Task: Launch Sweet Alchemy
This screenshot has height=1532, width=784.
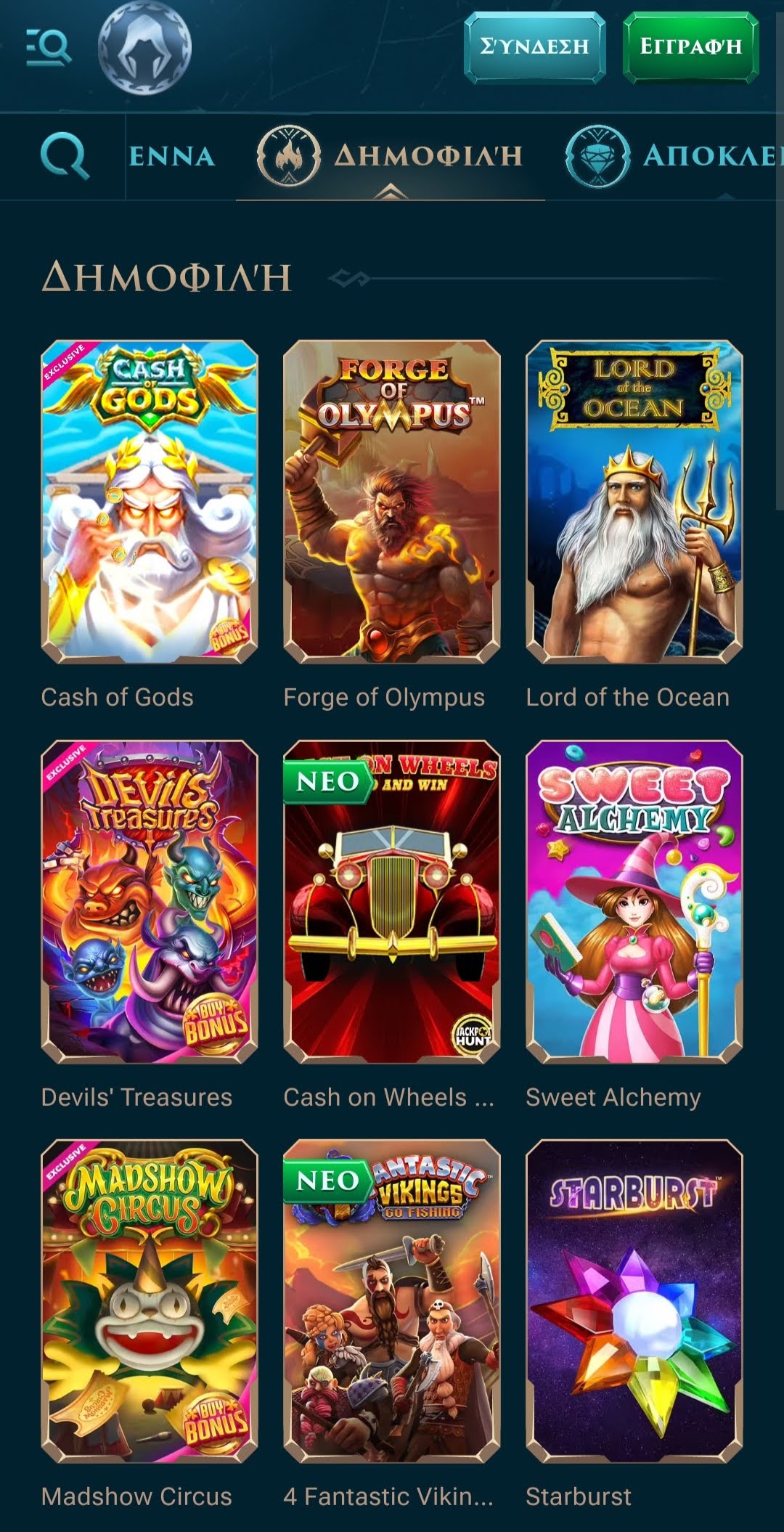Action: click(x=634, y=901)
